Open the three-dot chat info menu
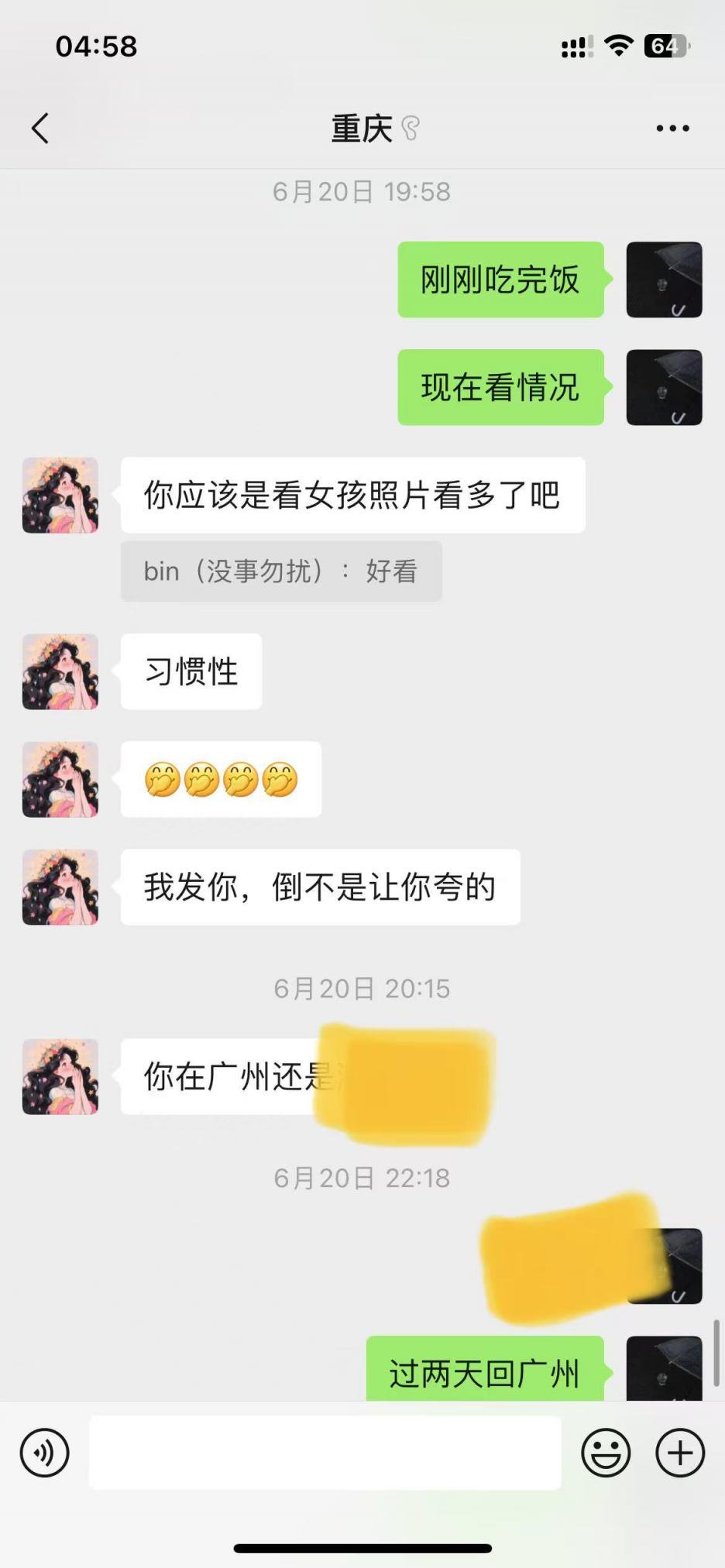This screenshot has height=1568, width=725. (672, 129)
